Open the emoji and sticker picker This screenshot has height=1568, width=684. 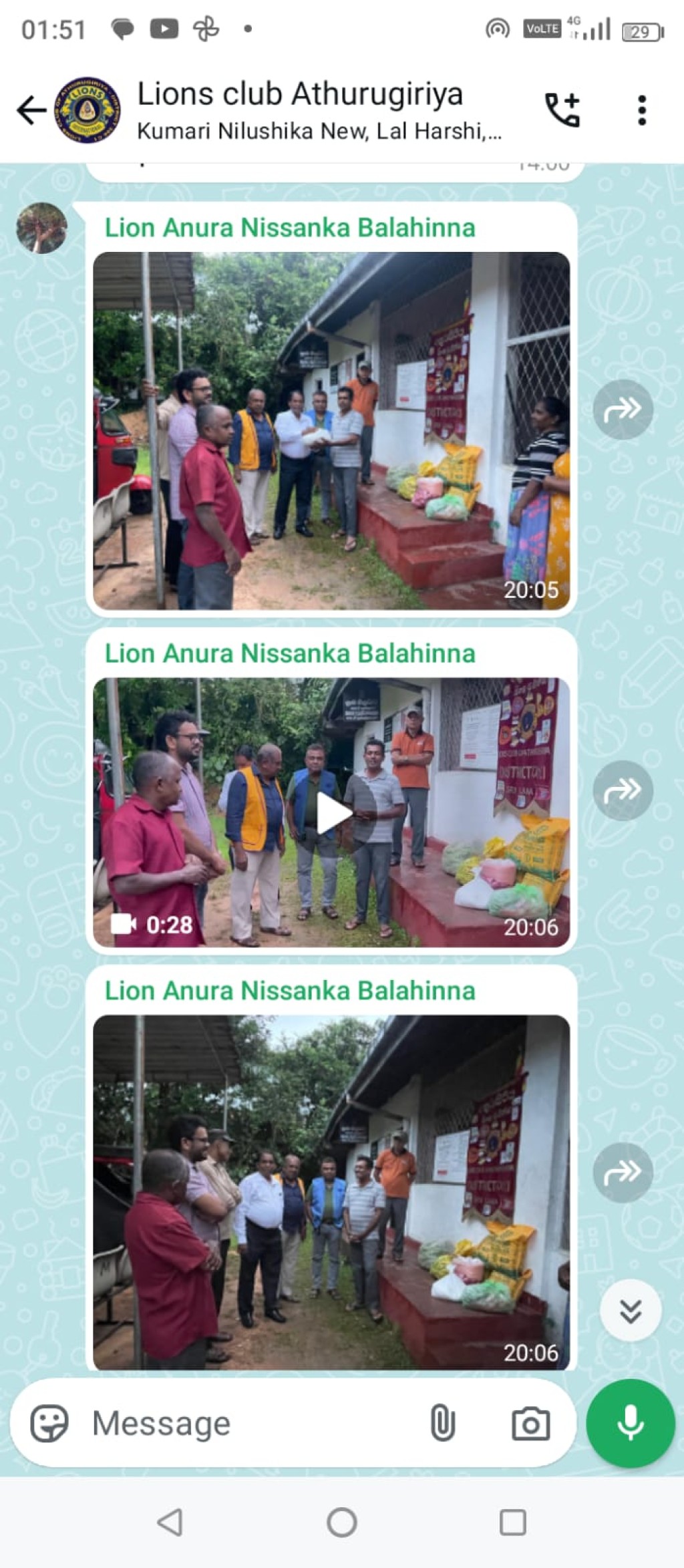coord(49,1423)
